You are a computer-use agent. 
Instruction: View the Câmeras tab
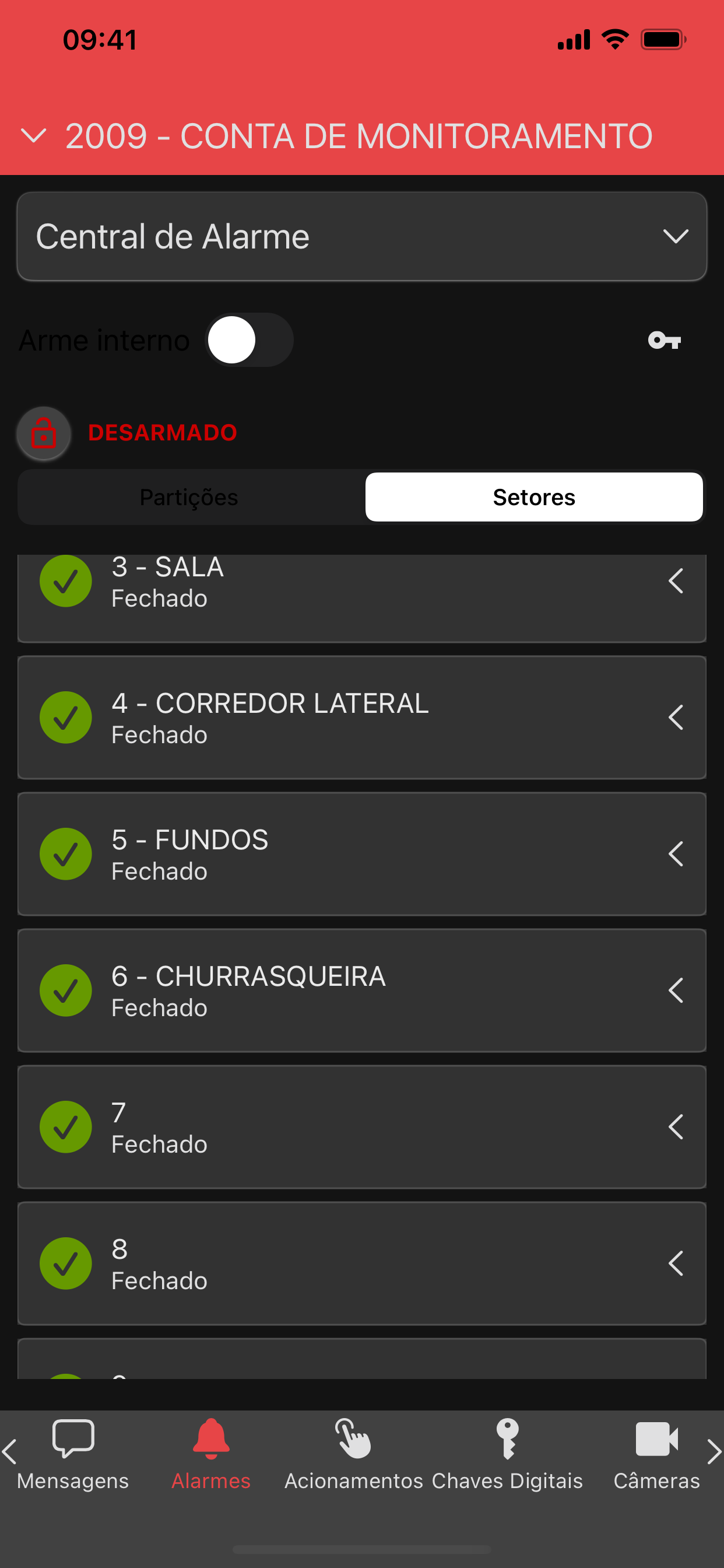(656, 1454)
